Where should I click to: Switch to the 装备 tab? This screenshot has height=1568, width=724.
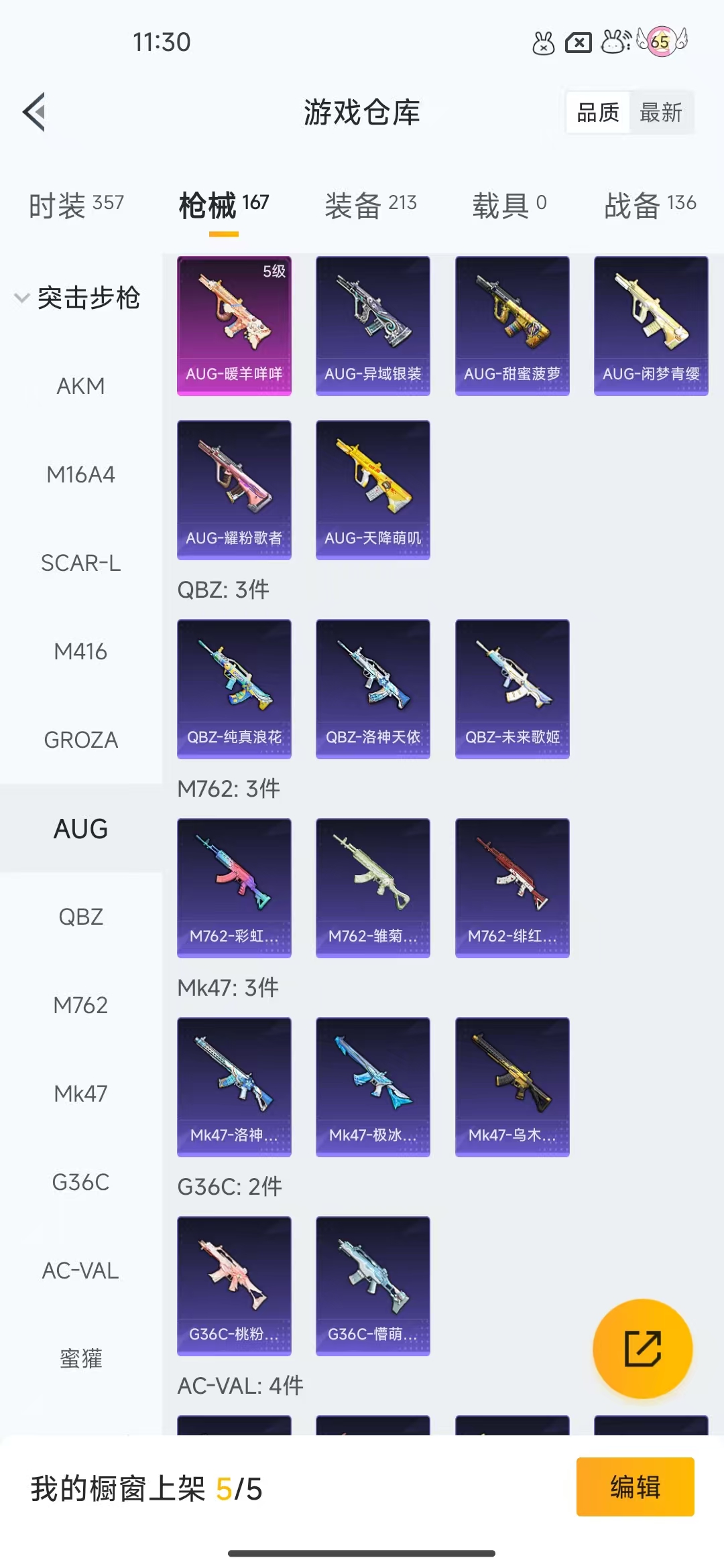371,204
